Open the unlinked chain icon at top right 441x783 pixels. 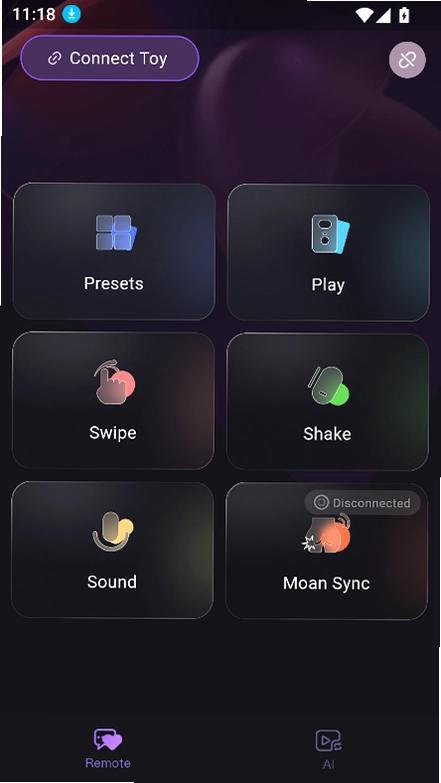pos(407,60)
